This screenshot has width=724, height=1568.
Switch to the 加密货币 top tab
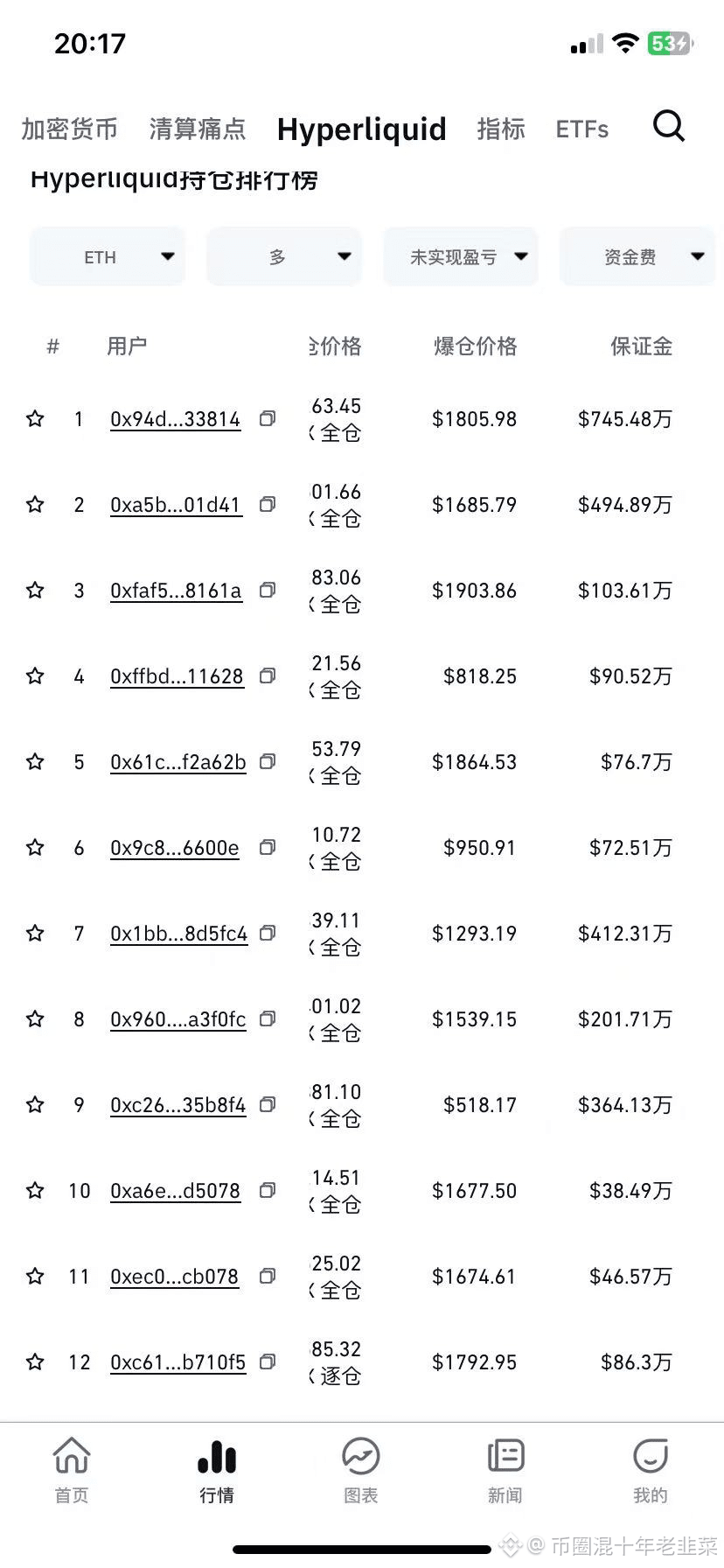point(70,129)
